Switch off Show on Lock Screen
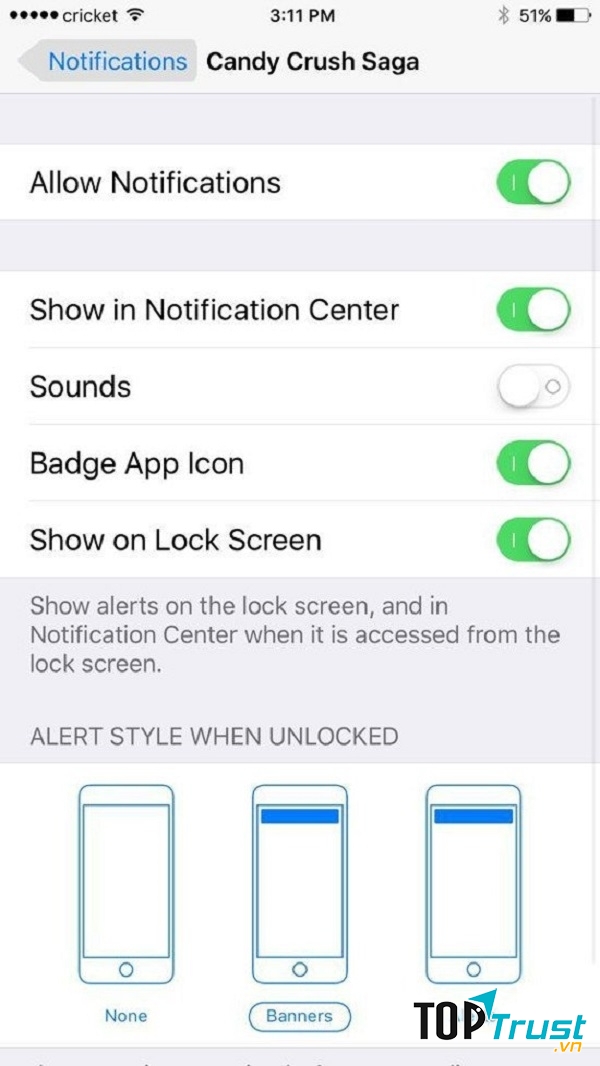 click(533, 541)
